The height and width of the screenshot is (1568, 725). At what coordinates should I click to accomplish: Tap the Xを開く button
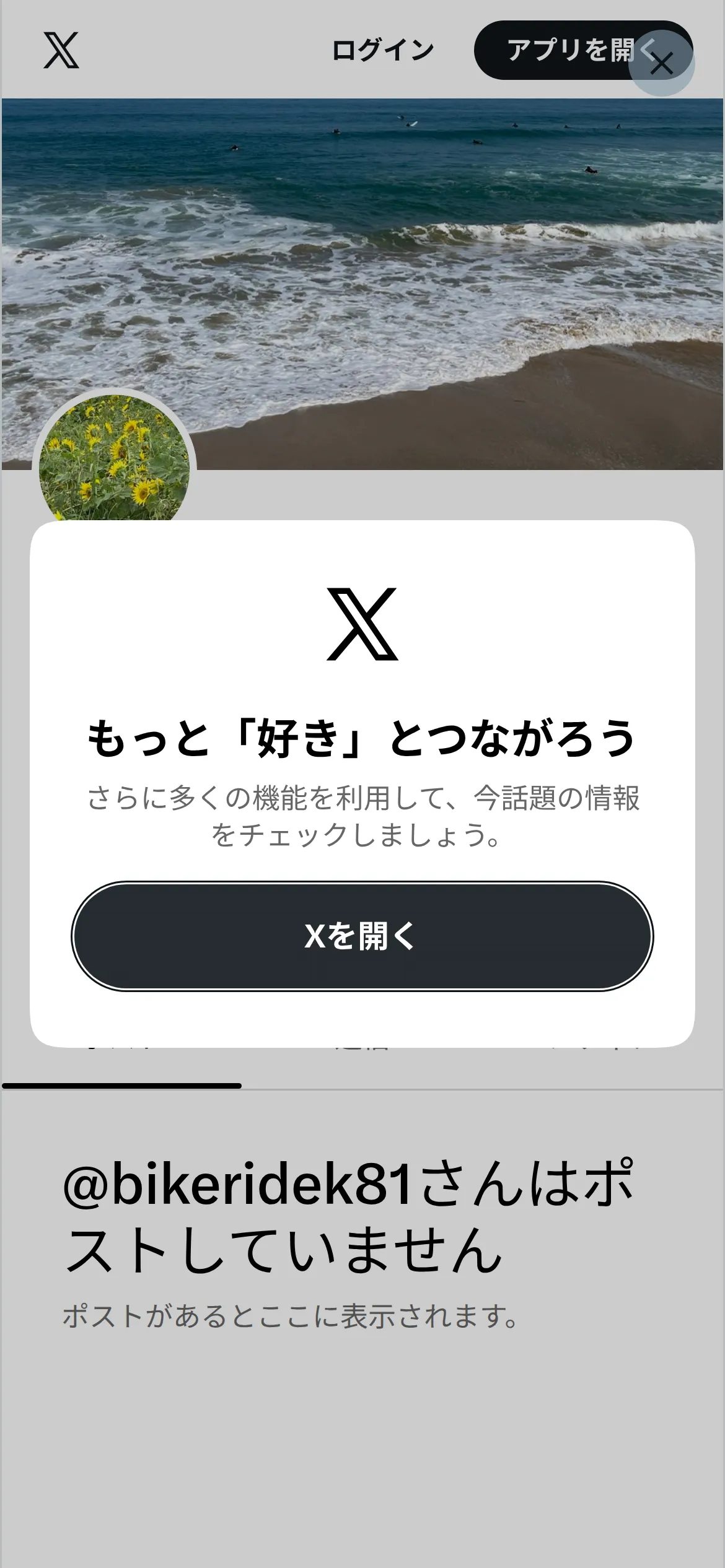(x=362, y=936)
